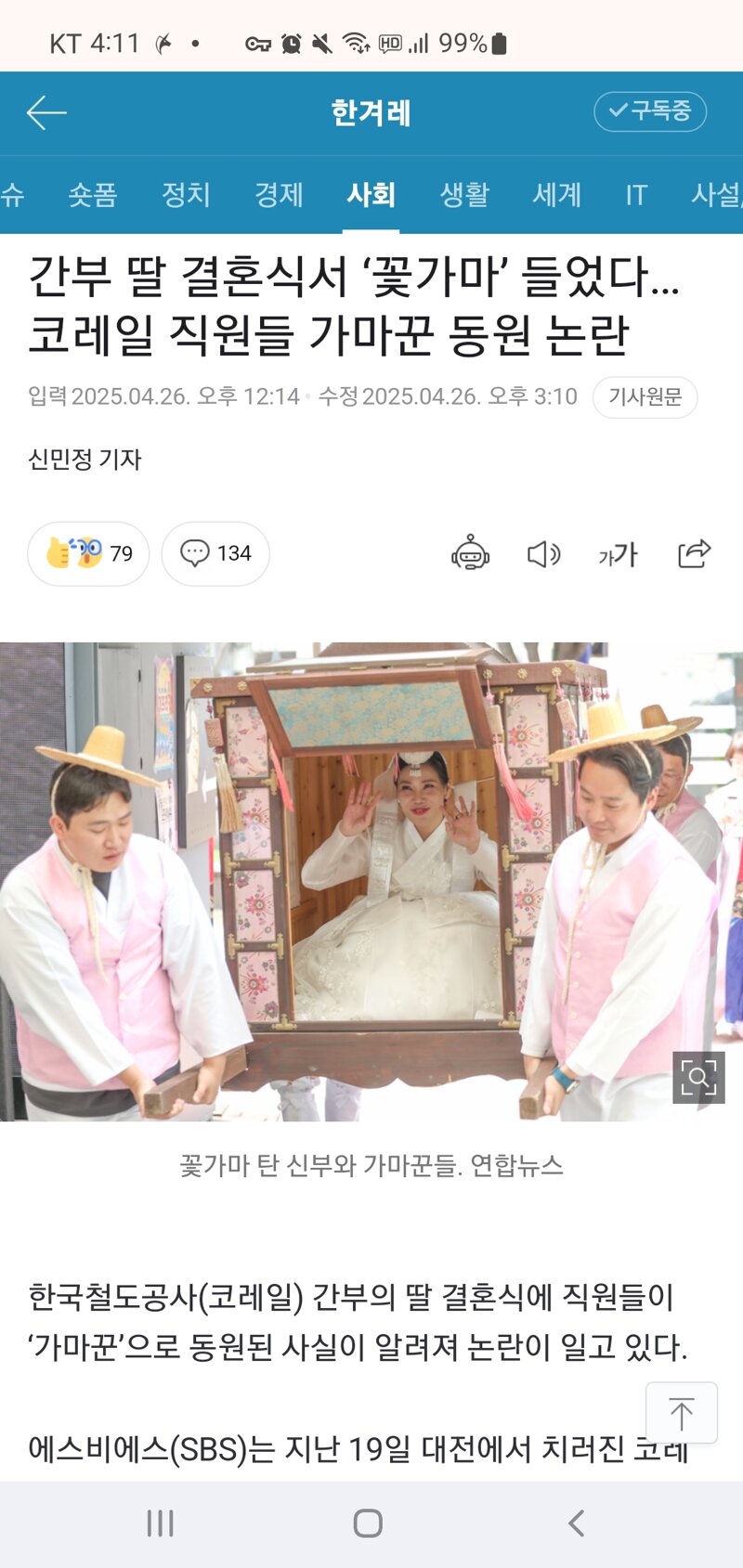Image resolution: width=743 pixels, height=1568 pixels.
Task: Open recent apps from navigation bar
Action: pos(160,1523)
